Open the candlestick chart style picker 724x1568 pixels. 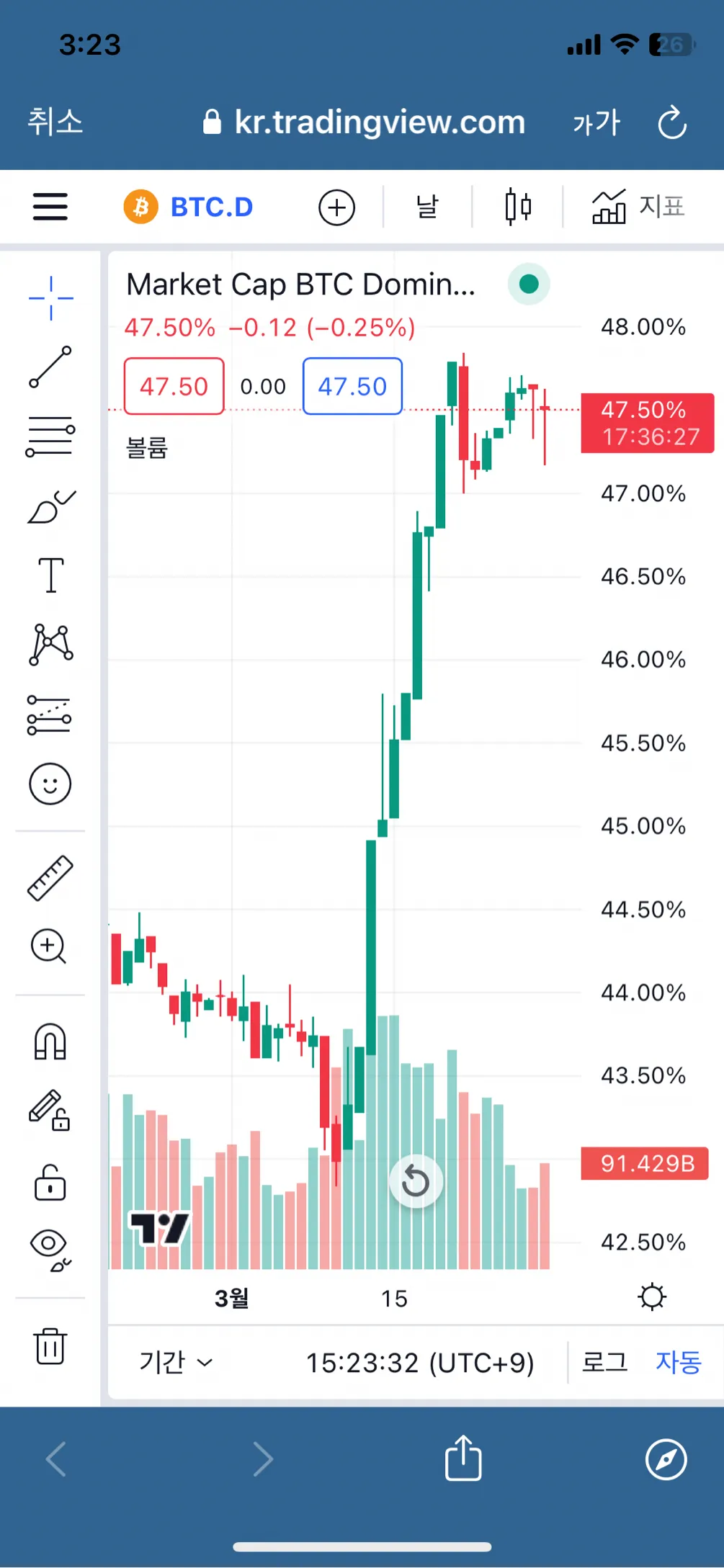tap(518, 207)
